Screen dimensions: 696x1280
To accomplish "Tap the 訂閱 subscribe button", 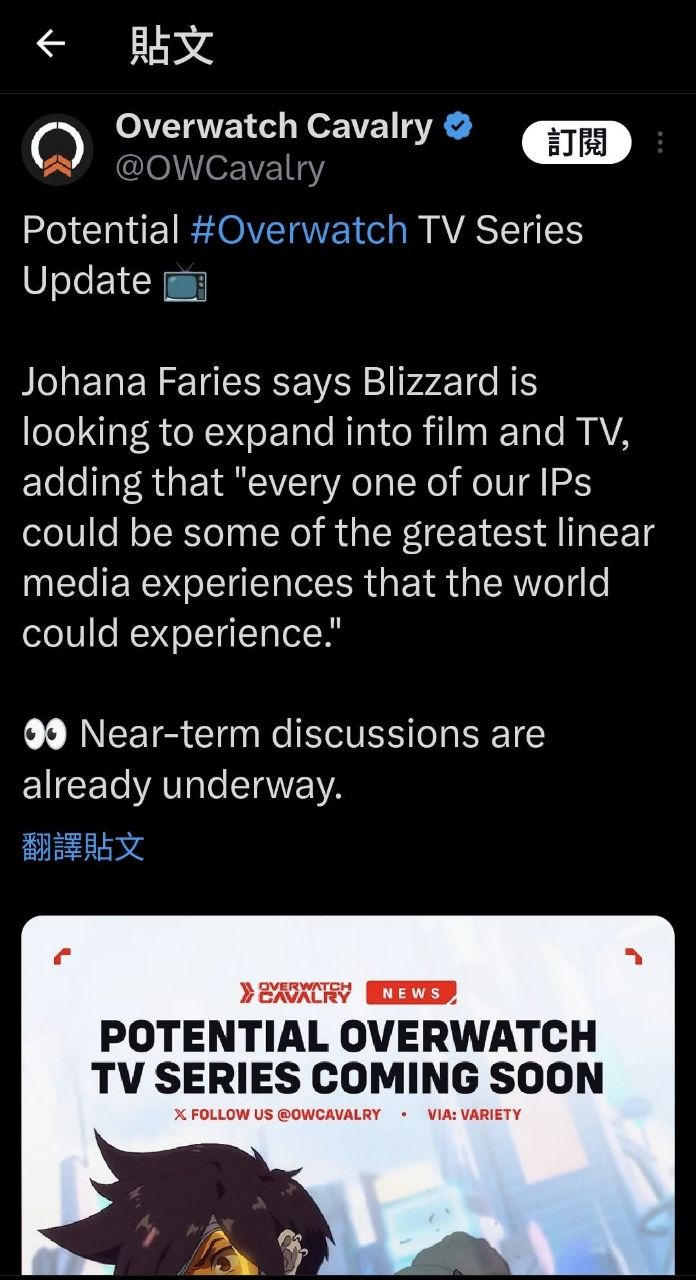I will point(577,143).
